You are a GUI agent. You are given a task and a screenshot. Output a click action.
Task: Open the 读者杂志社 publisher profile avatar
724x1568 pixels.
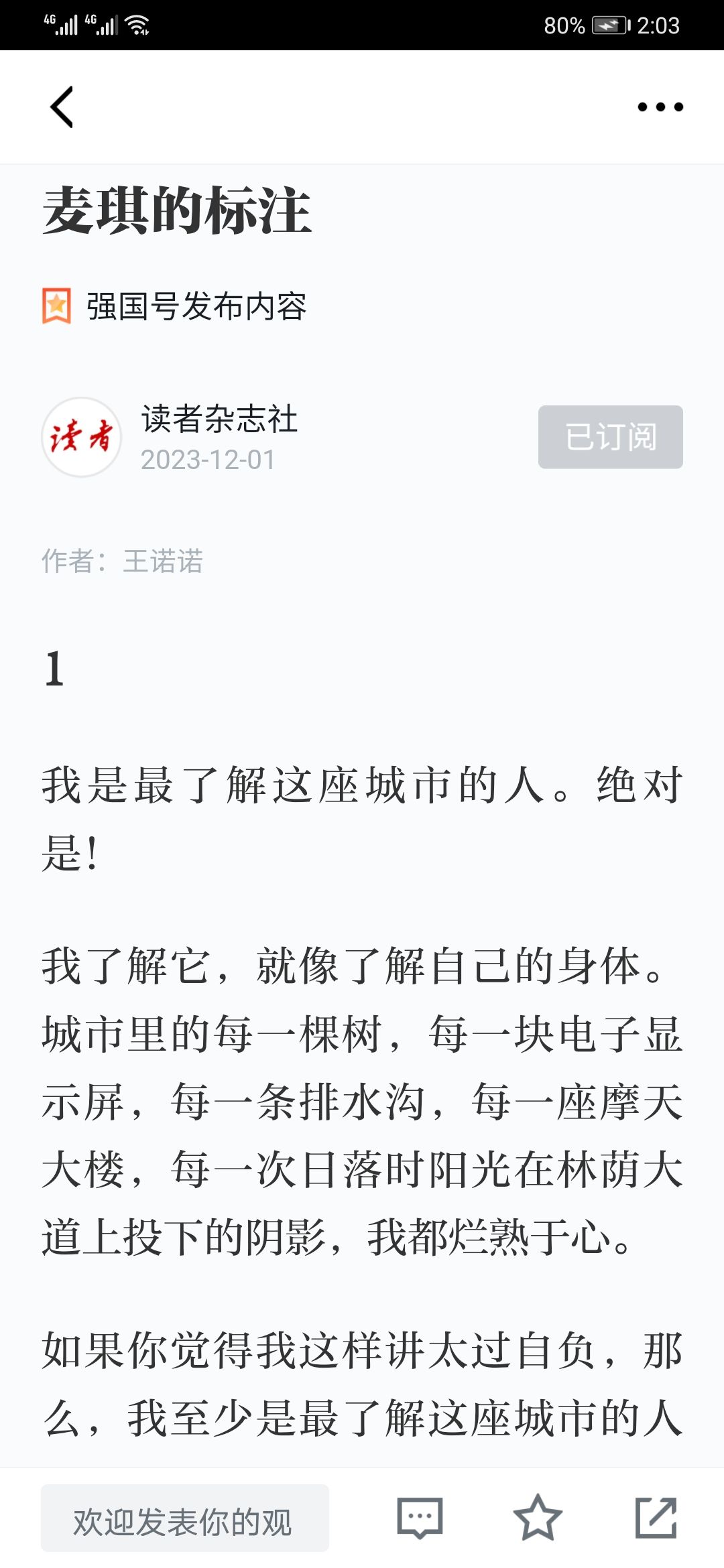coord(81,437)
